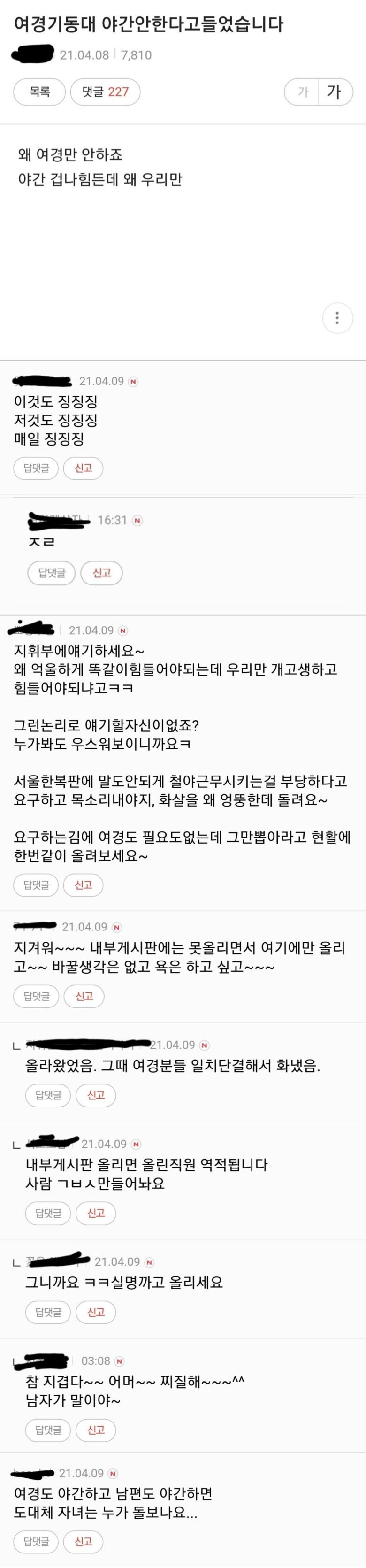Reply to the ㅈㄹ comment with 답댓글
The width and height of the screenshot is (366, 1568).
(51, 573)
